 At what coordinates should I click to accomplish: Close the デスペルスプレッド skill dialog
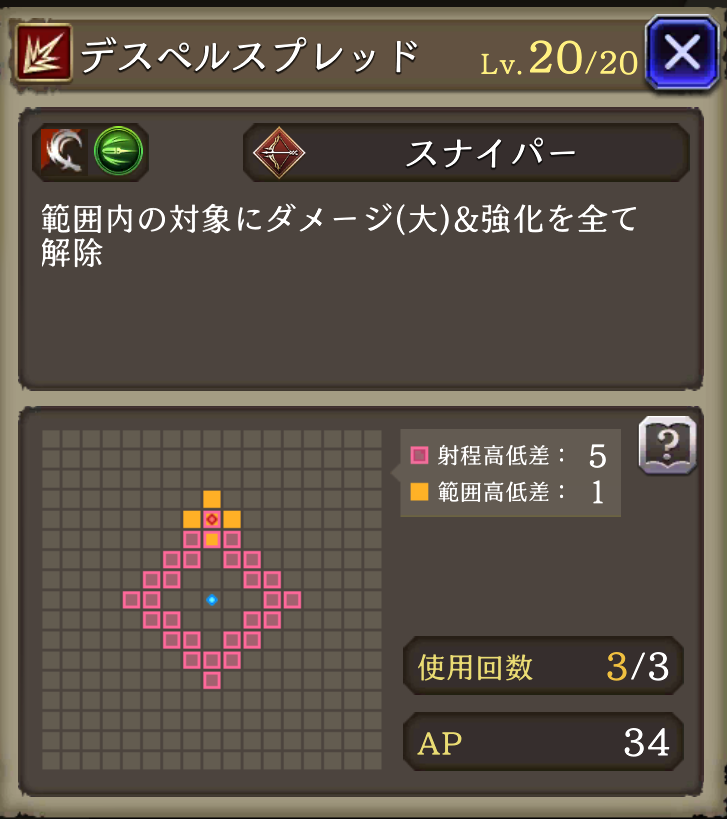tap(681, 53)
